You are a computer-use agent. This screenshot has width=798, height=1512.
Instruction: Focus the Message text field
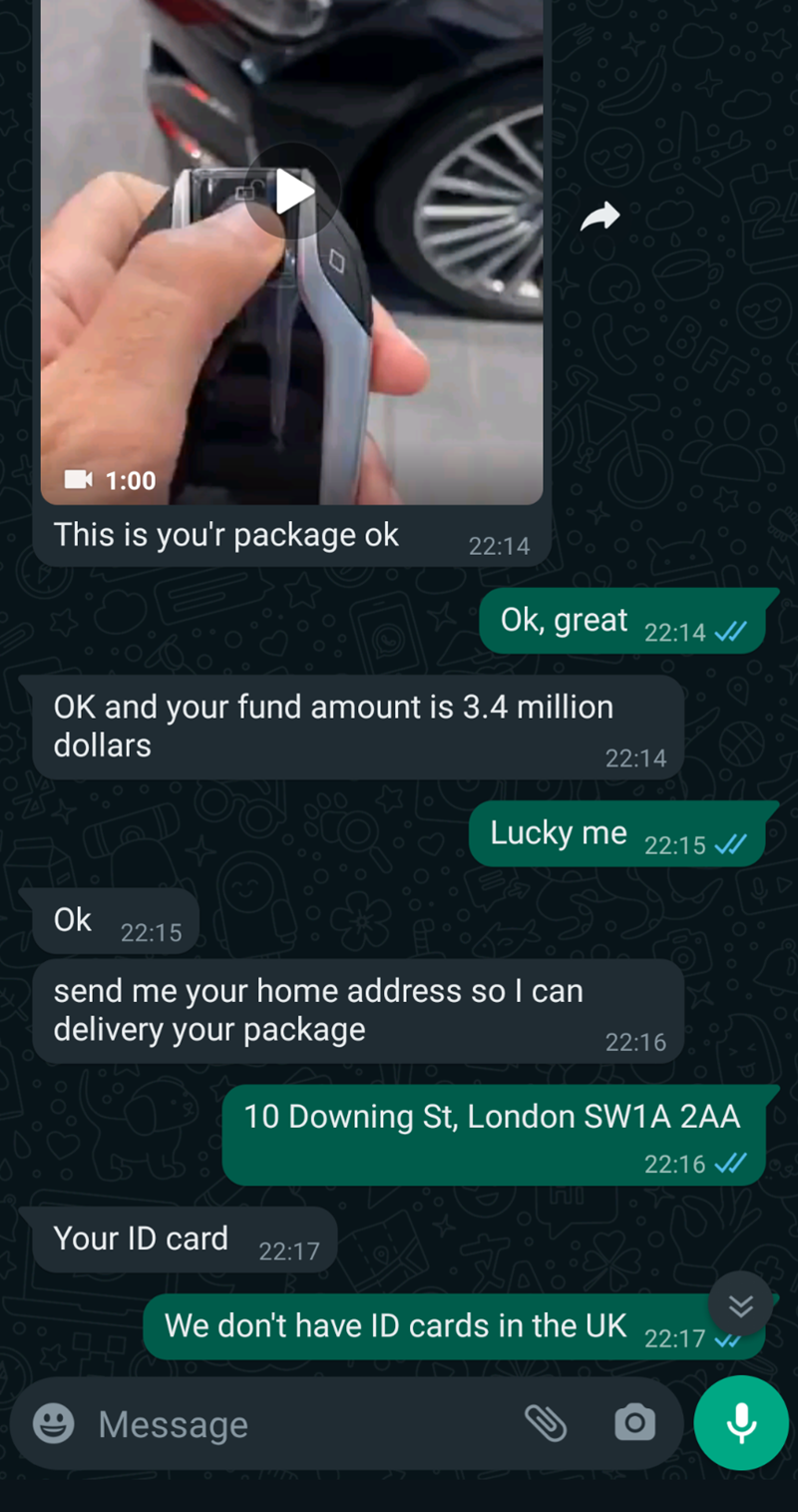point(299,1424)
